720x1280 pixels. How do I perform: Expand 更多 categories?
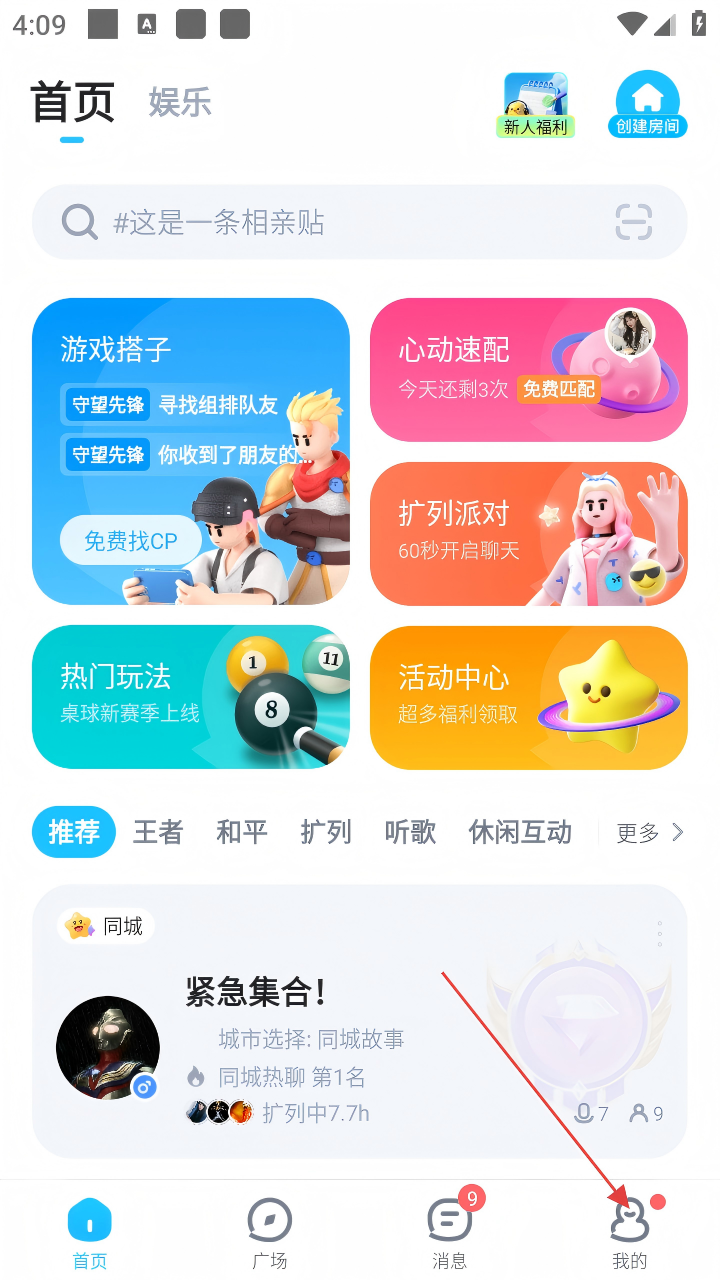click(x=650, y=832)
